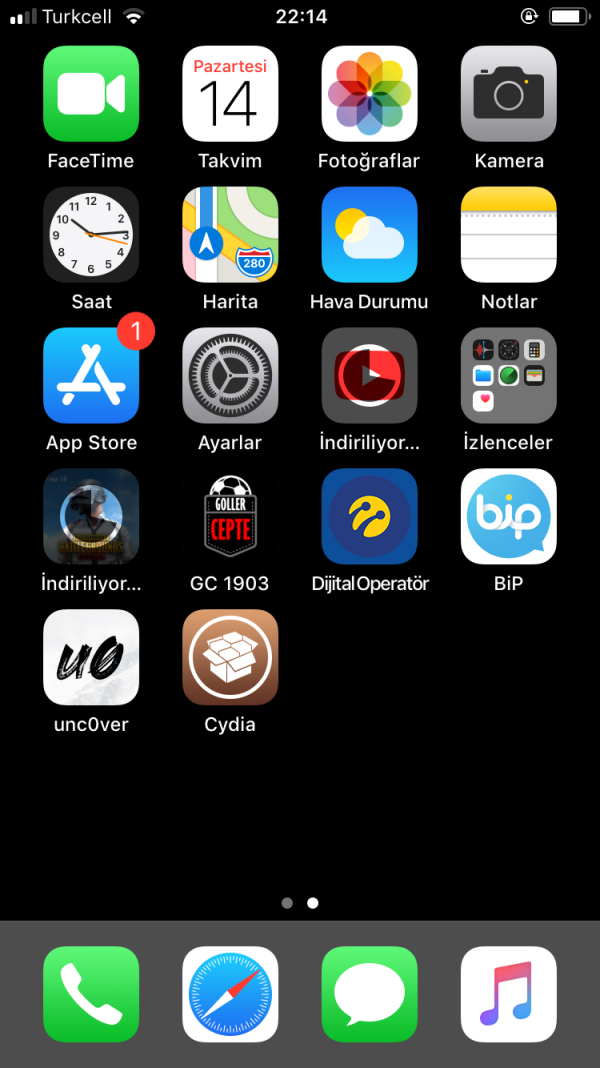
Task: Launch the GC 1903 app
Action: coord(230,517)
